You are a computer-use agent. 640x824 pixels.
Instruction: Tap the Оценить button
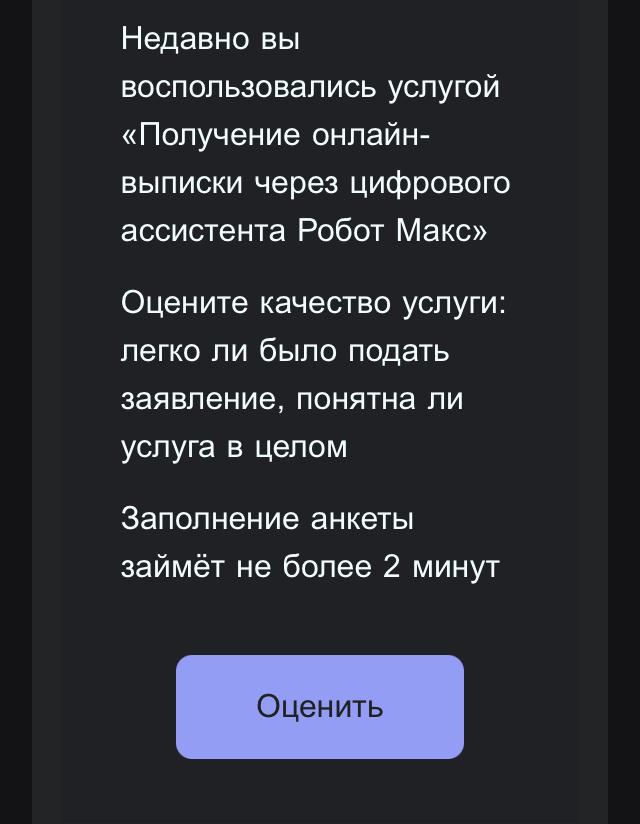pyautogui.click(x=320, y=706)
